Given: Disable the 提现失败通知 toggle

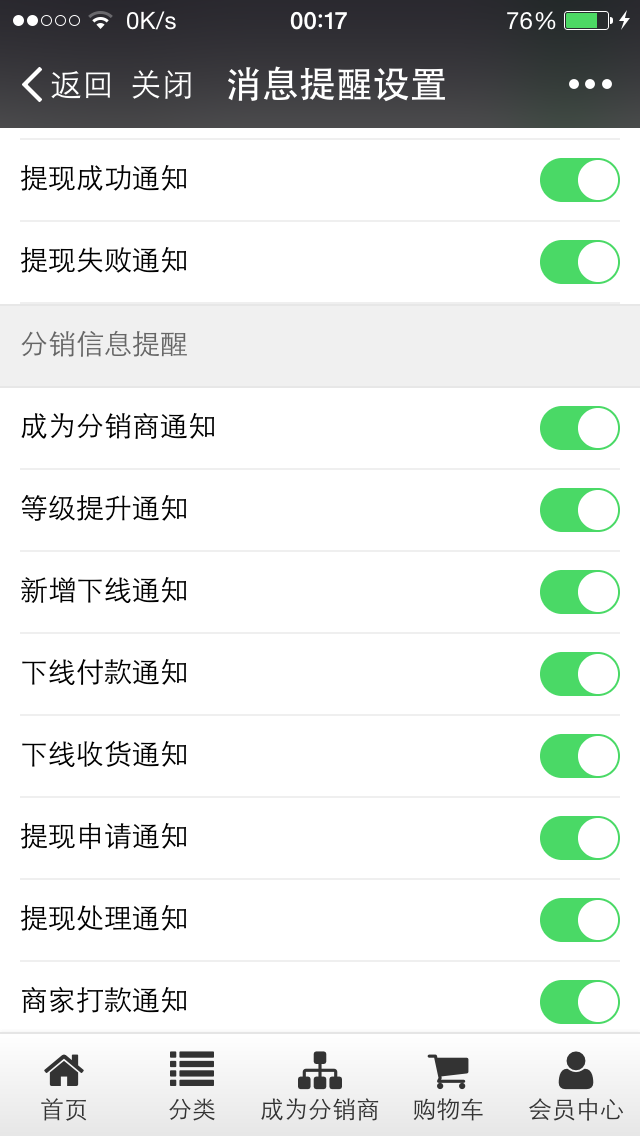Looking at the screenshot, I should point(579,262).
